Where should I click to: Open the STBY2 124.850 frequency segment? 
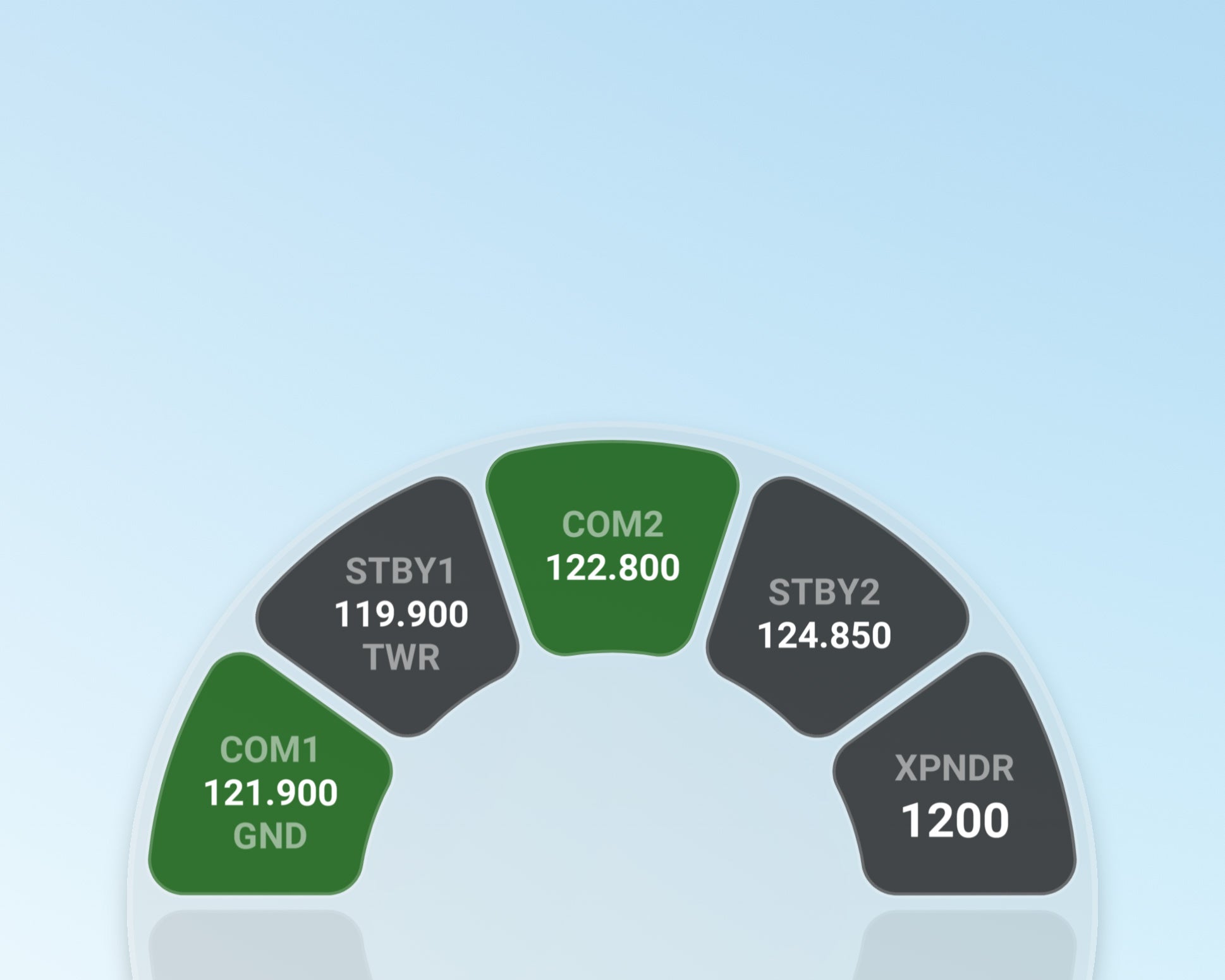point(825,614)
